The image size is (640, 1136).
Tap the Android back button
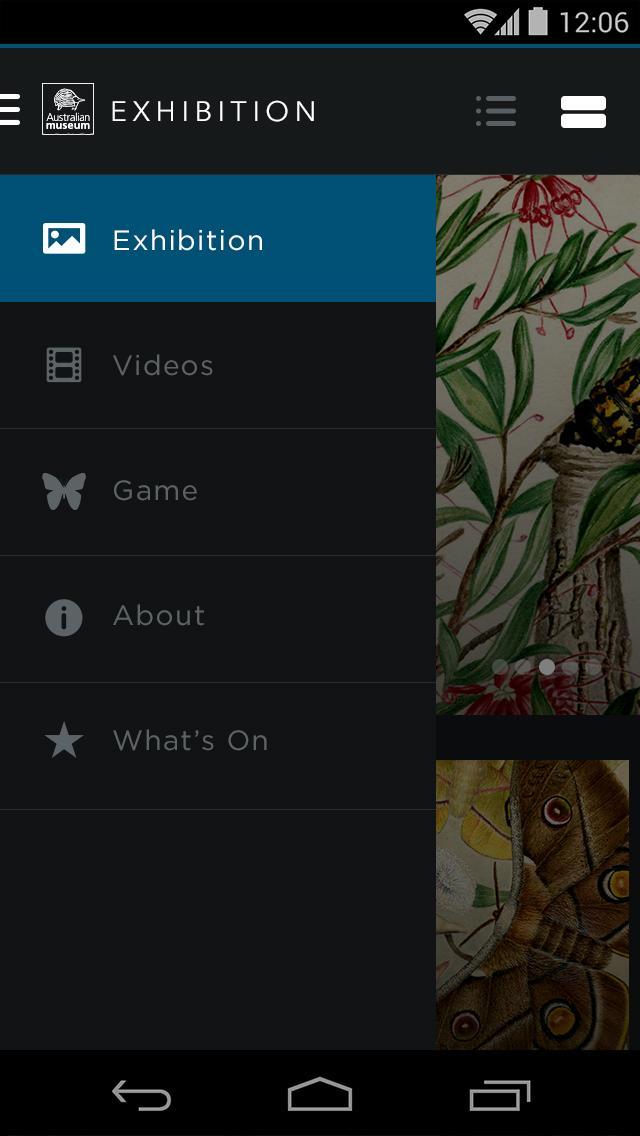141,1095
